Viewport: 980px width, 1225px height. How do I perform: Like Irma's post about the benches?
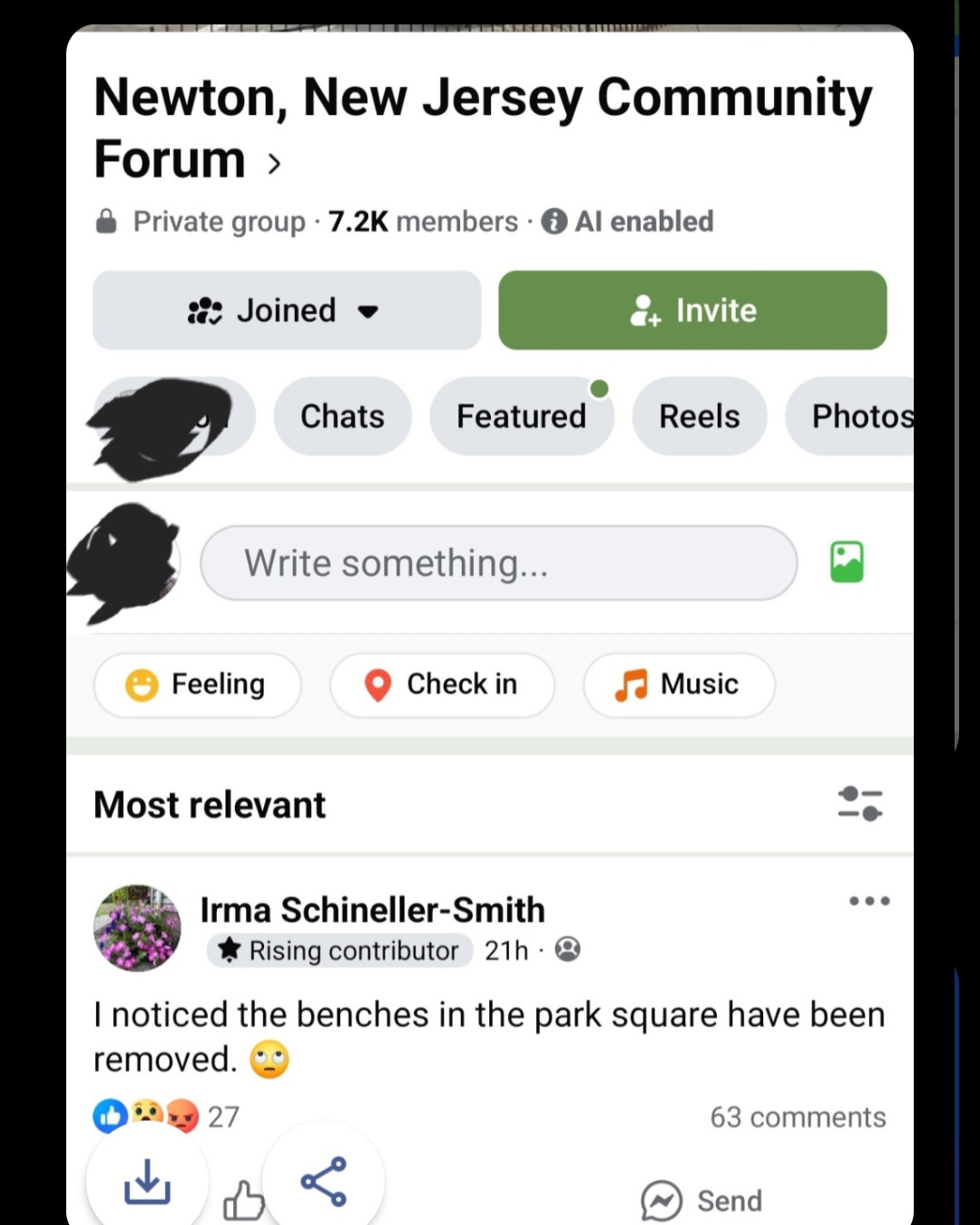point(243,1201)
